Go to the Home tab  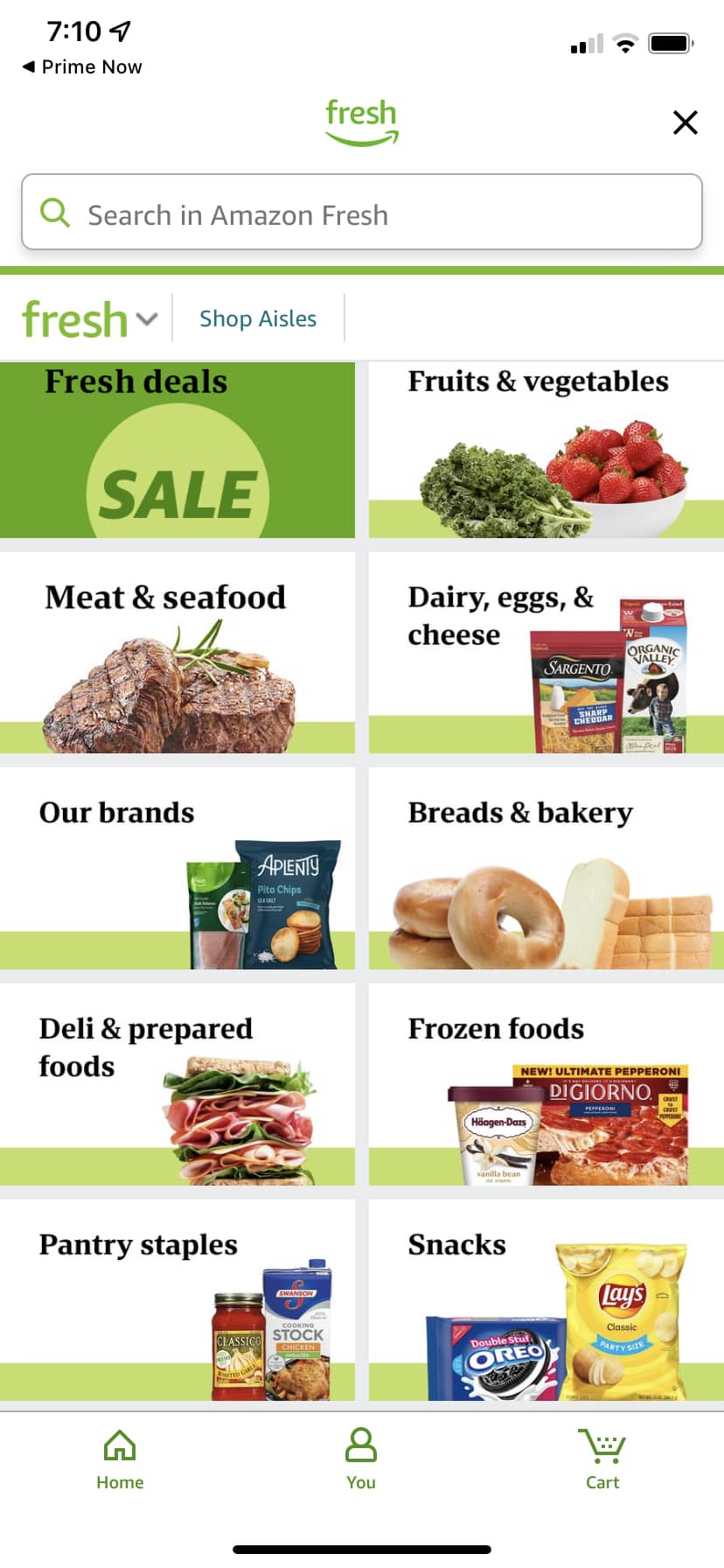tap(120, 1459)
